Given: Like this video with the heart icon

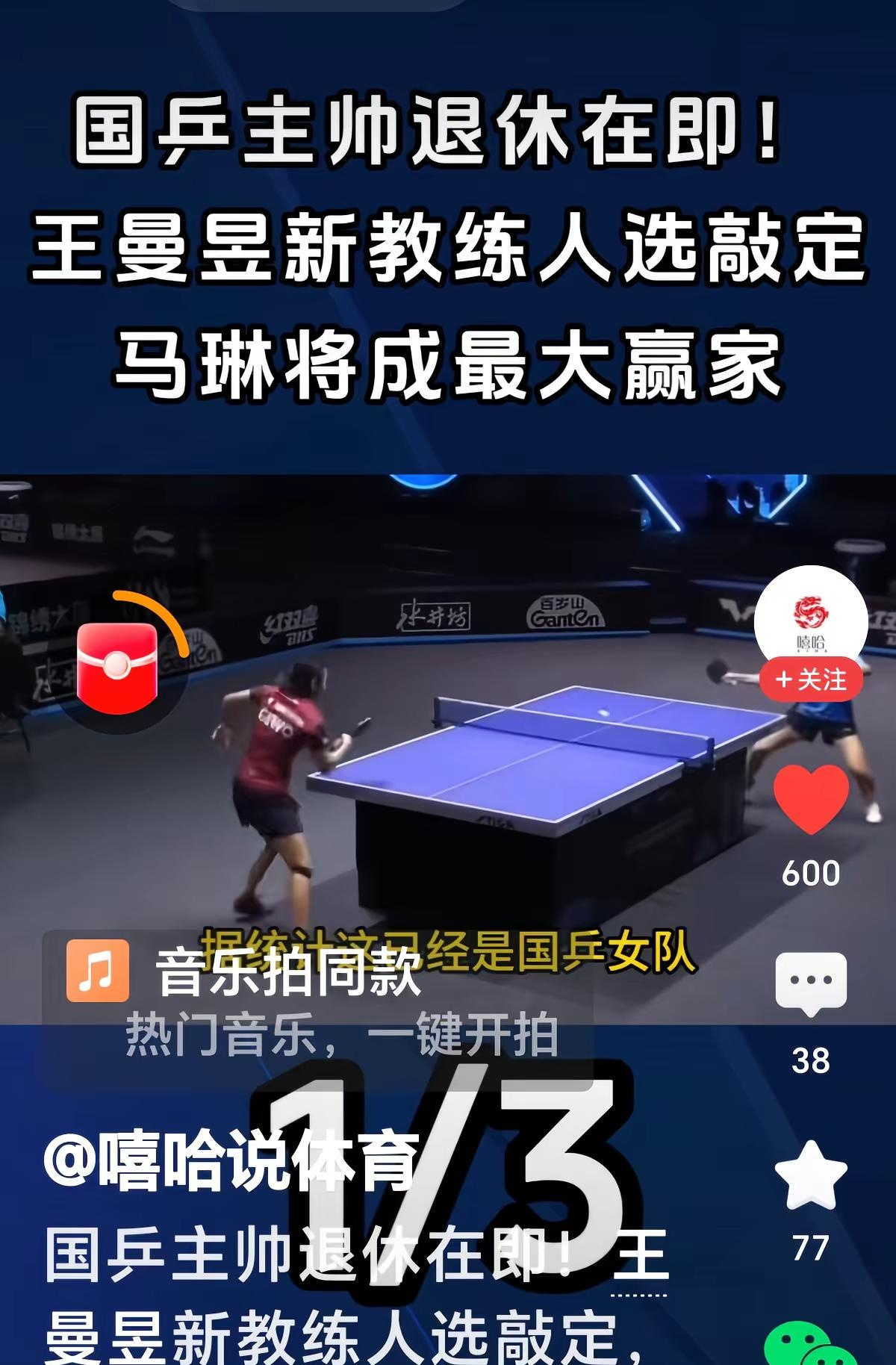Looking at the screenshot, I should 811,800.
